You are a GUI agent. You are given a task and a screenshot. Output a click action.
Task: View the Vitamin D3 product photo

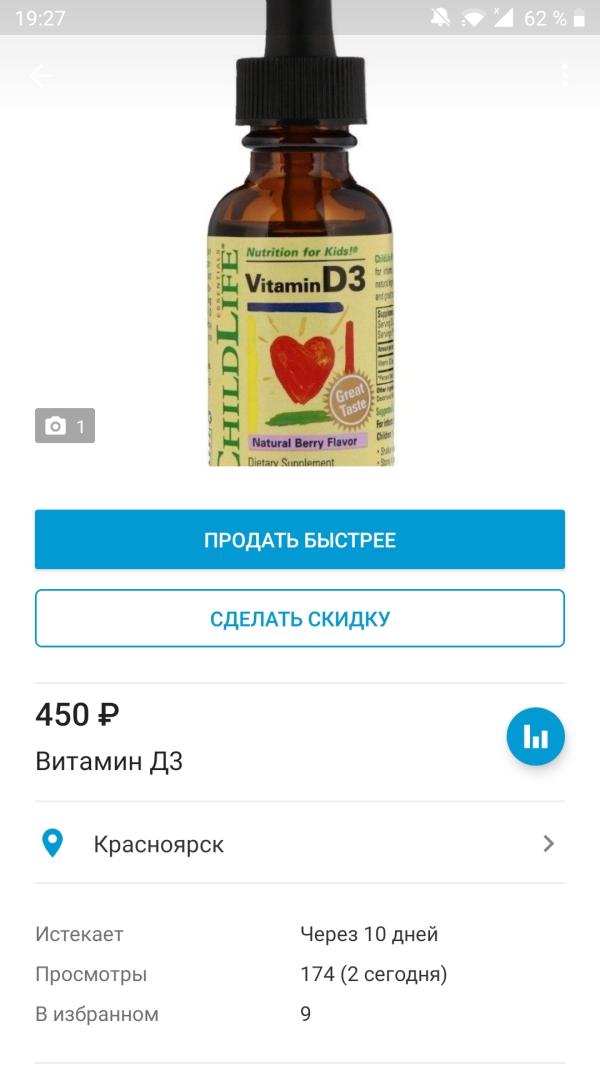click(x=300, y=300)
